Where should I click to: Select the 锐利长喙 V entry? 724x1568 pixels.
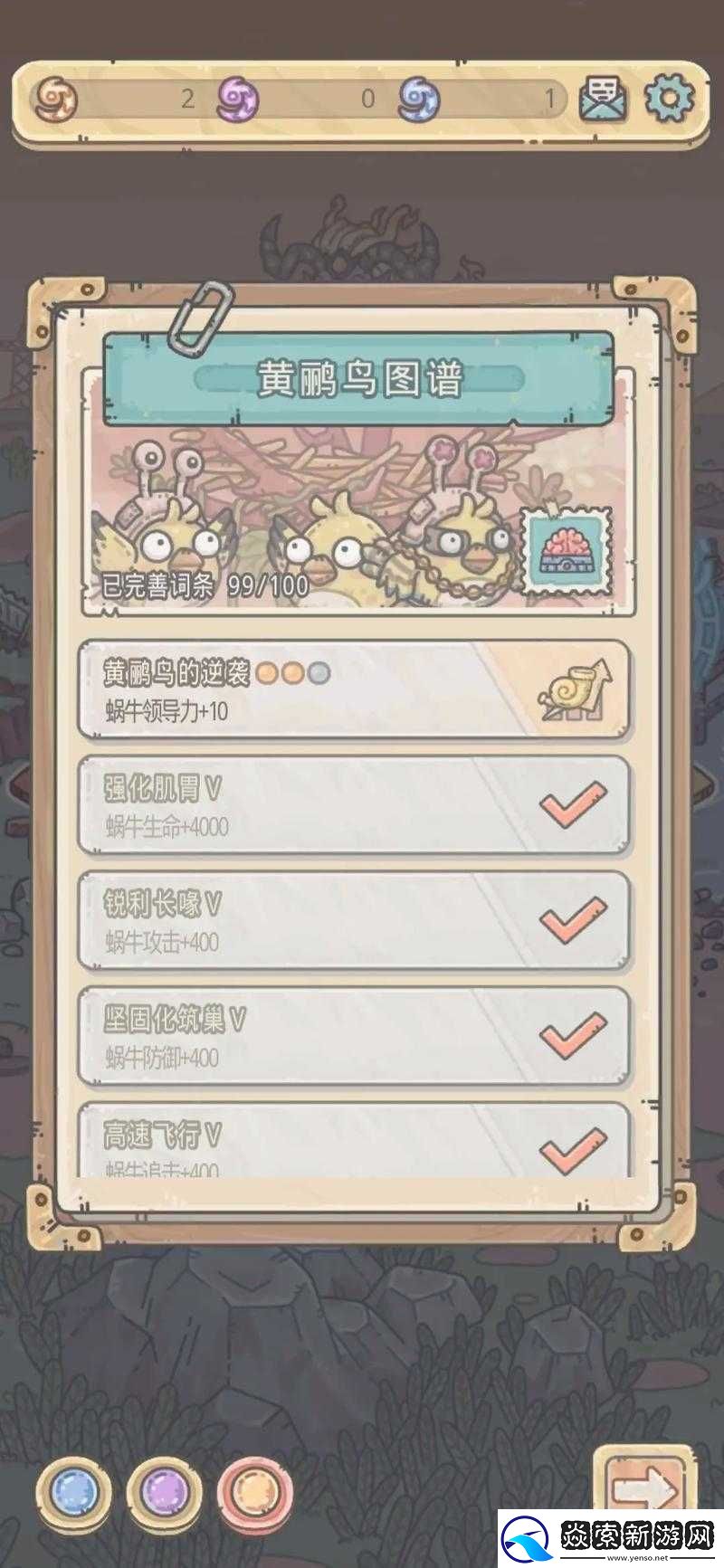point(353,920)
